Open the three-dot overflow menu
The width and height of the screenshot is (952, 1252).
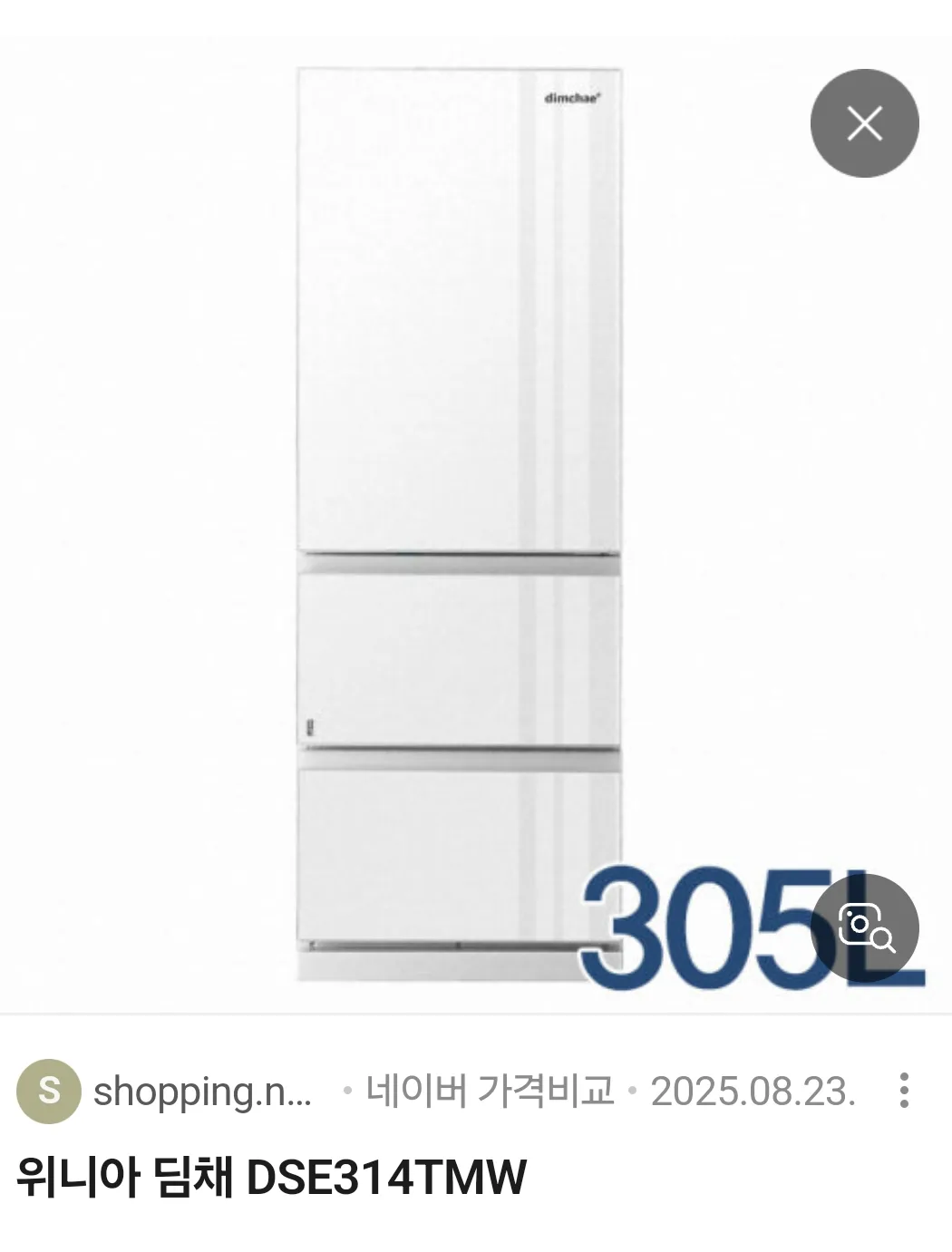903,1091
